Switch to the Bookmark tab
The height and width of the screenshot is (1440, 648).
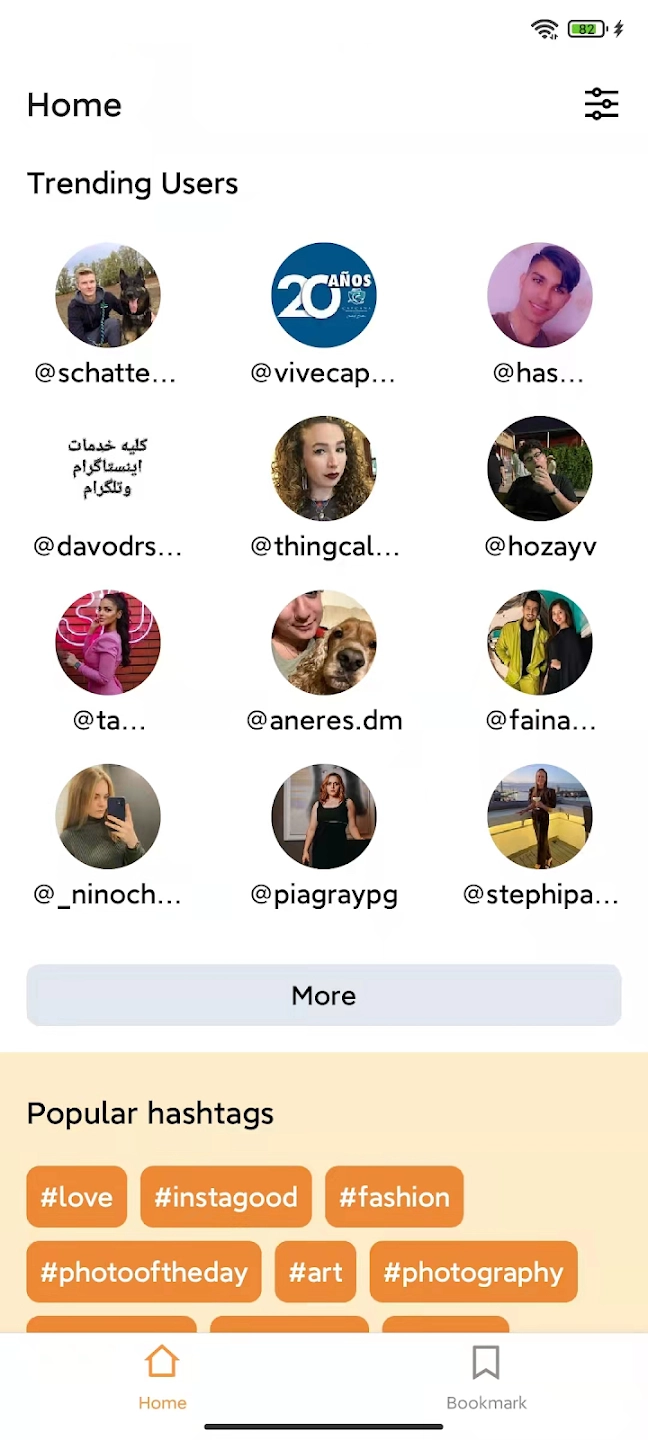pos(486,1376)
